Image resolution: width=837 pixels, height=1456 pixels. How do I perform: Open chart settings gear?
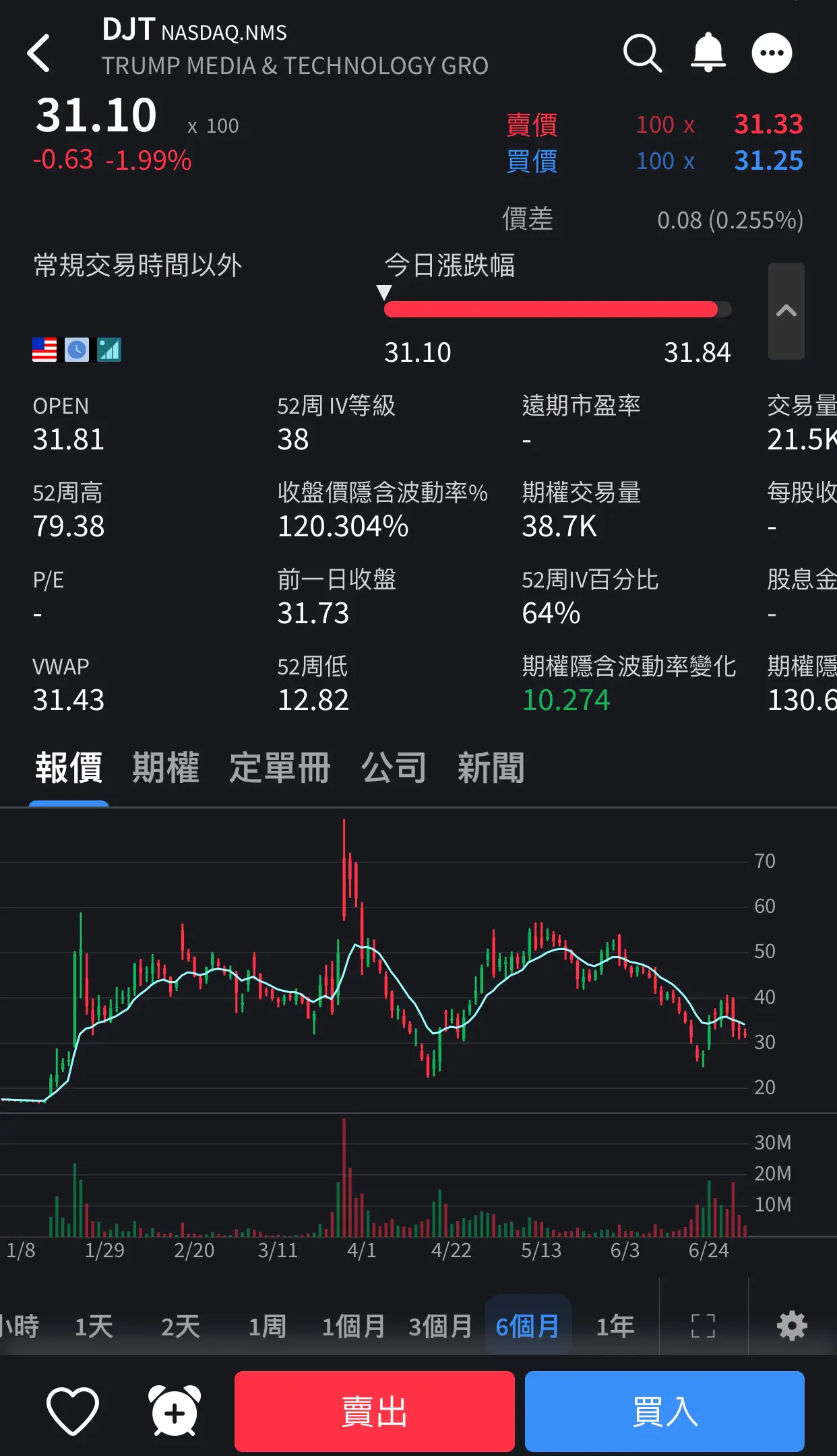(x=792, y=1326)
